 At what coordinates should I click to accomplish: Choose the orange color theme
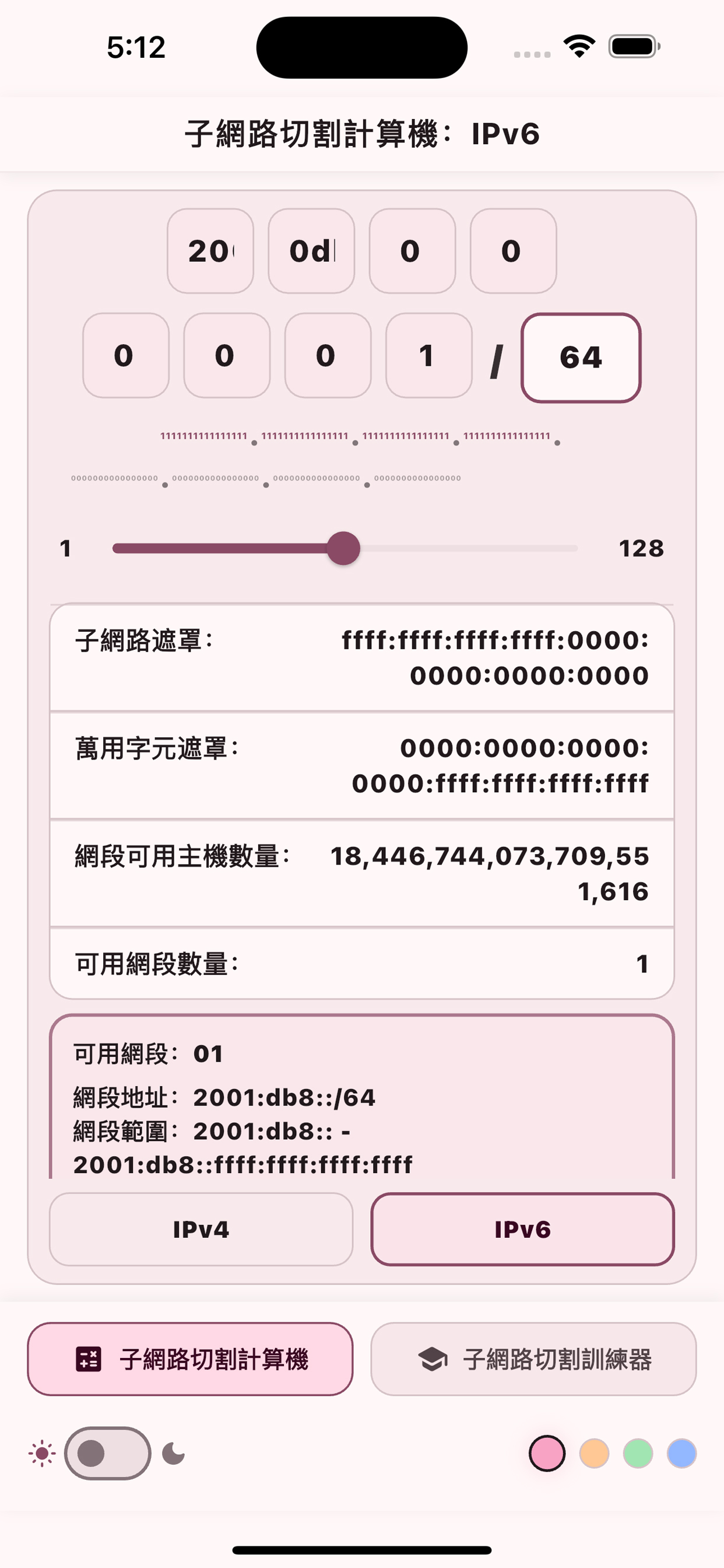594,1454
